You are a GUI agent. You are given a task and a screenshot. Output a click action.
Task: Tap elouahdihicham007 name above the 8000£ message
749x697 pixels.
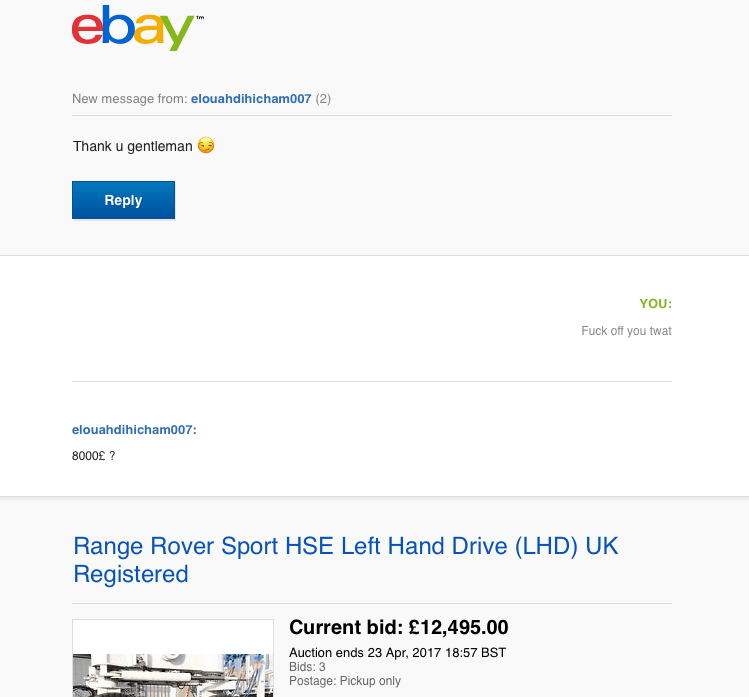(134, 429)
